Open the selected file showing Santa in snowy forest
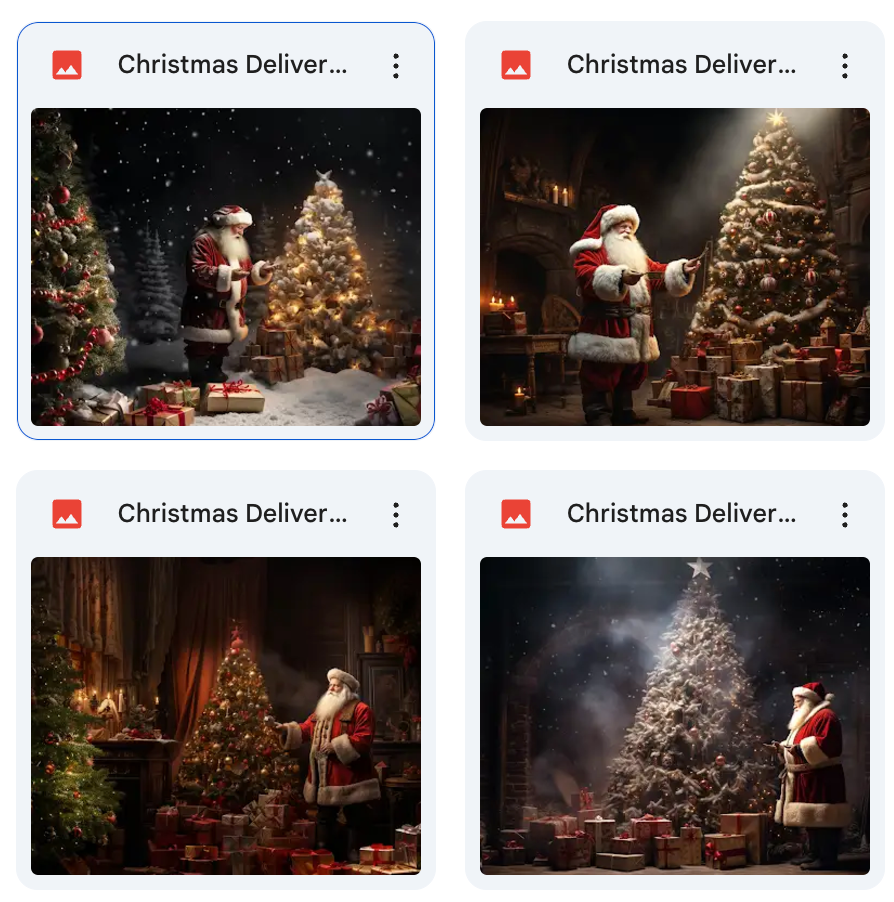The height and width of the screenshot is (902, 894). pyautogui.click(x=226, y=267)
